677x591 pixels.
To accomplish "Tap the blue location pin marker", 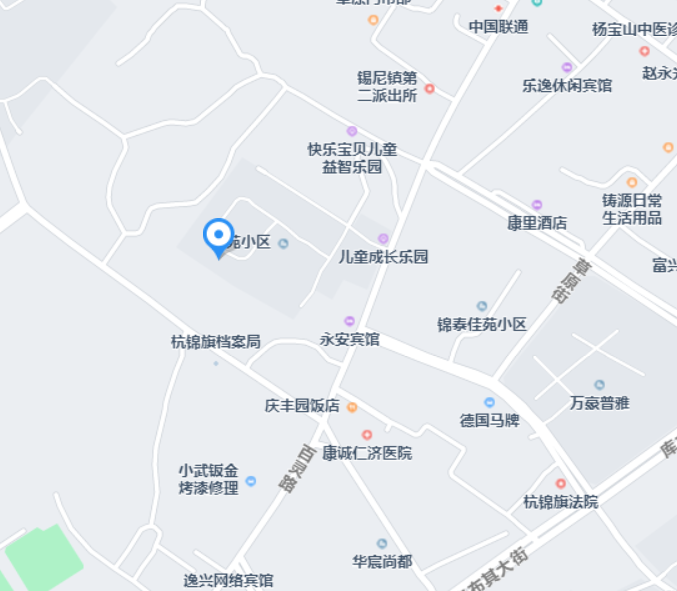I will click(x=218, y=237).
